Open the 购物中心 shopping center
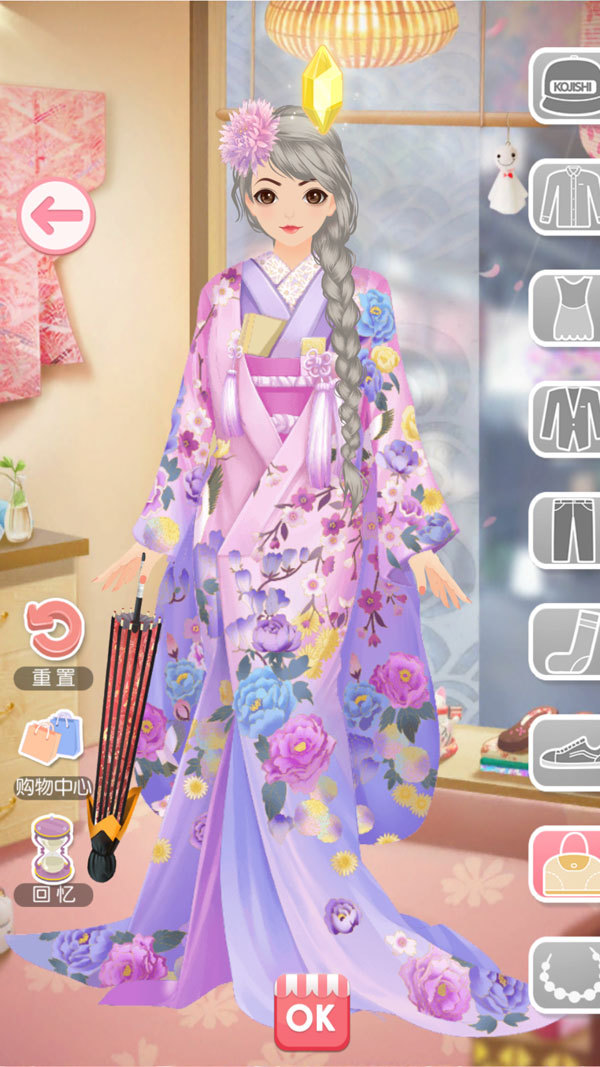 (53, 746)
